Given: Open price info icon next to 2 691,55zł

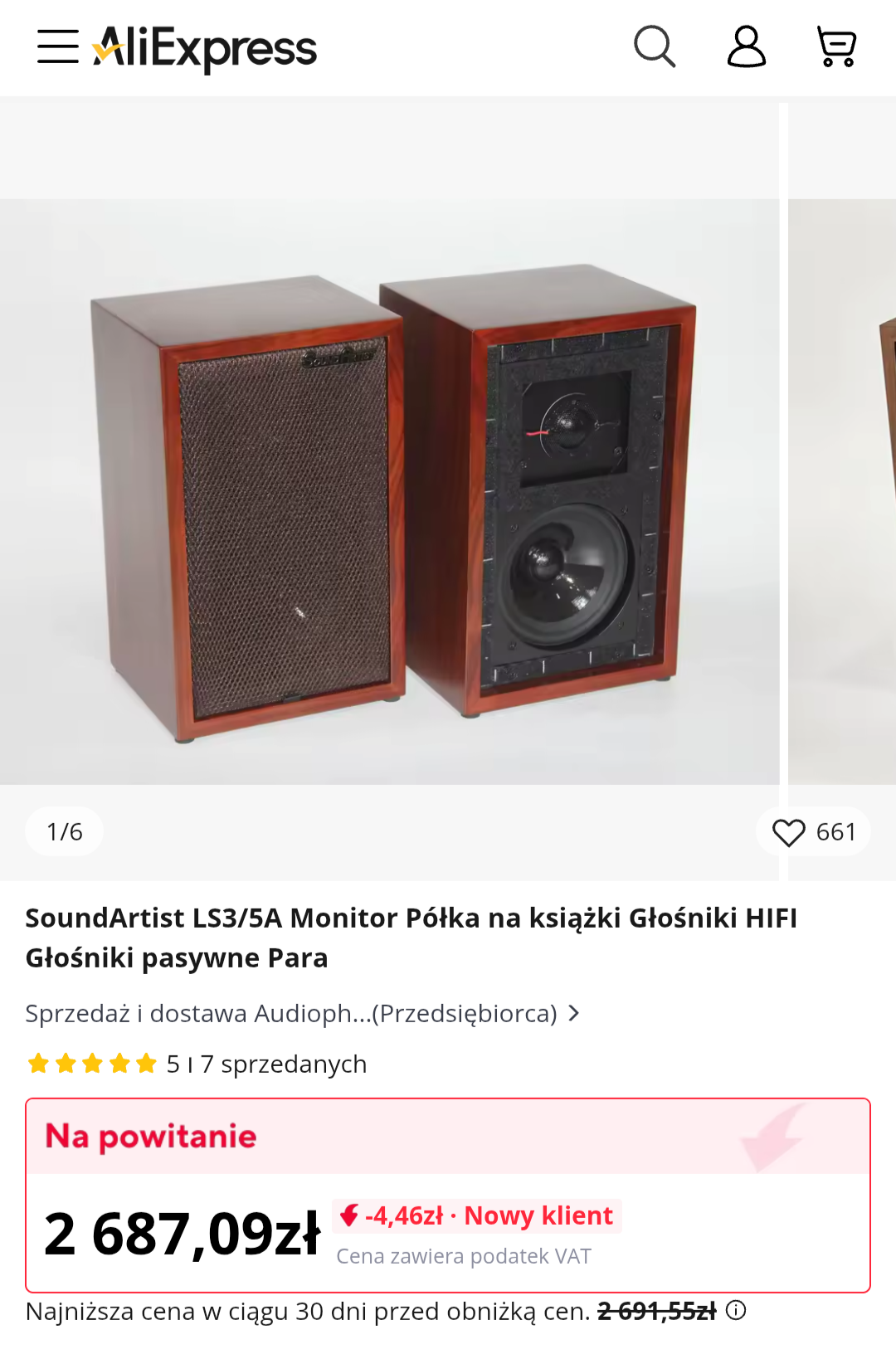Looking at the screenshot, I should click(736, 1310).
